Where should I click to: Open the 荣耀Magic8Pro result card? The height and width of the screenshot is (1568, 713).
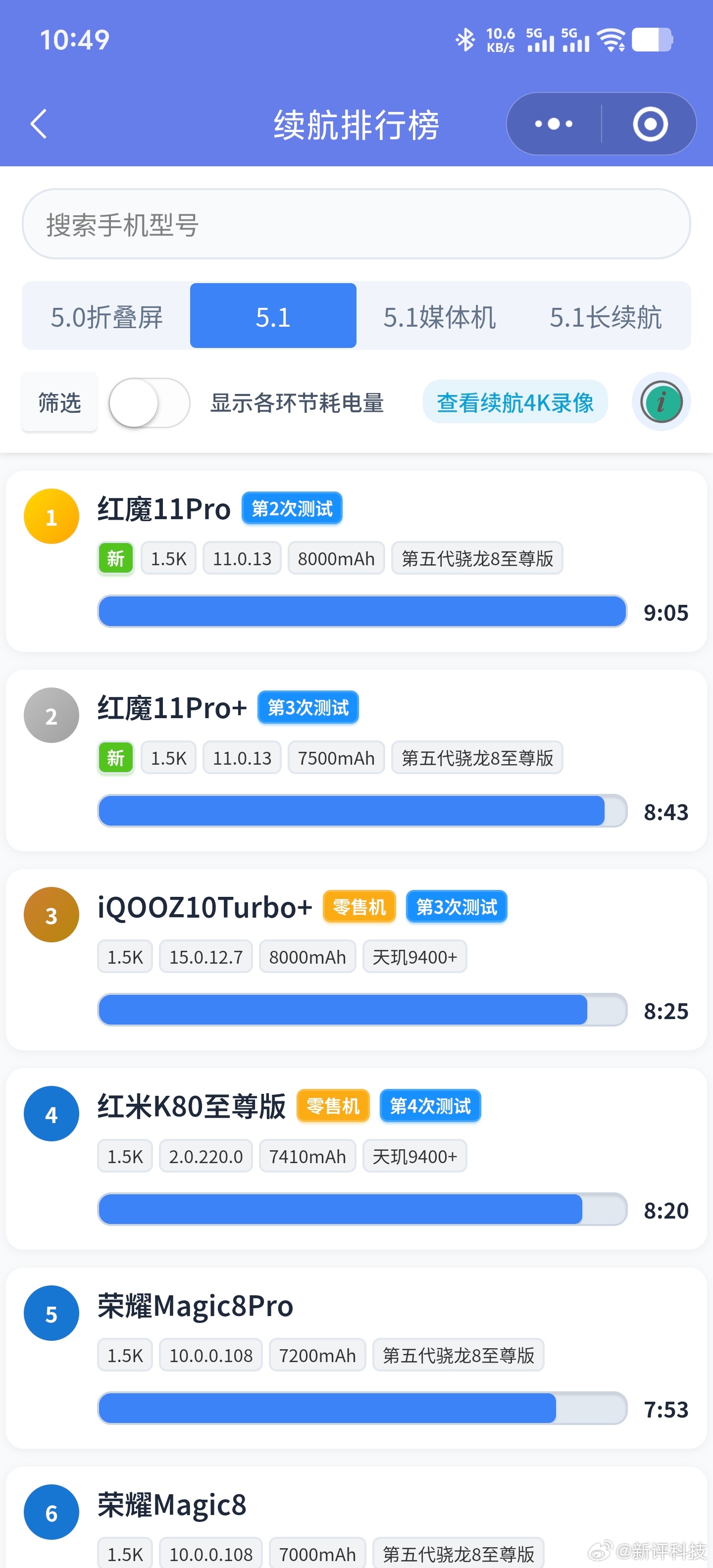pos(356,1357)
